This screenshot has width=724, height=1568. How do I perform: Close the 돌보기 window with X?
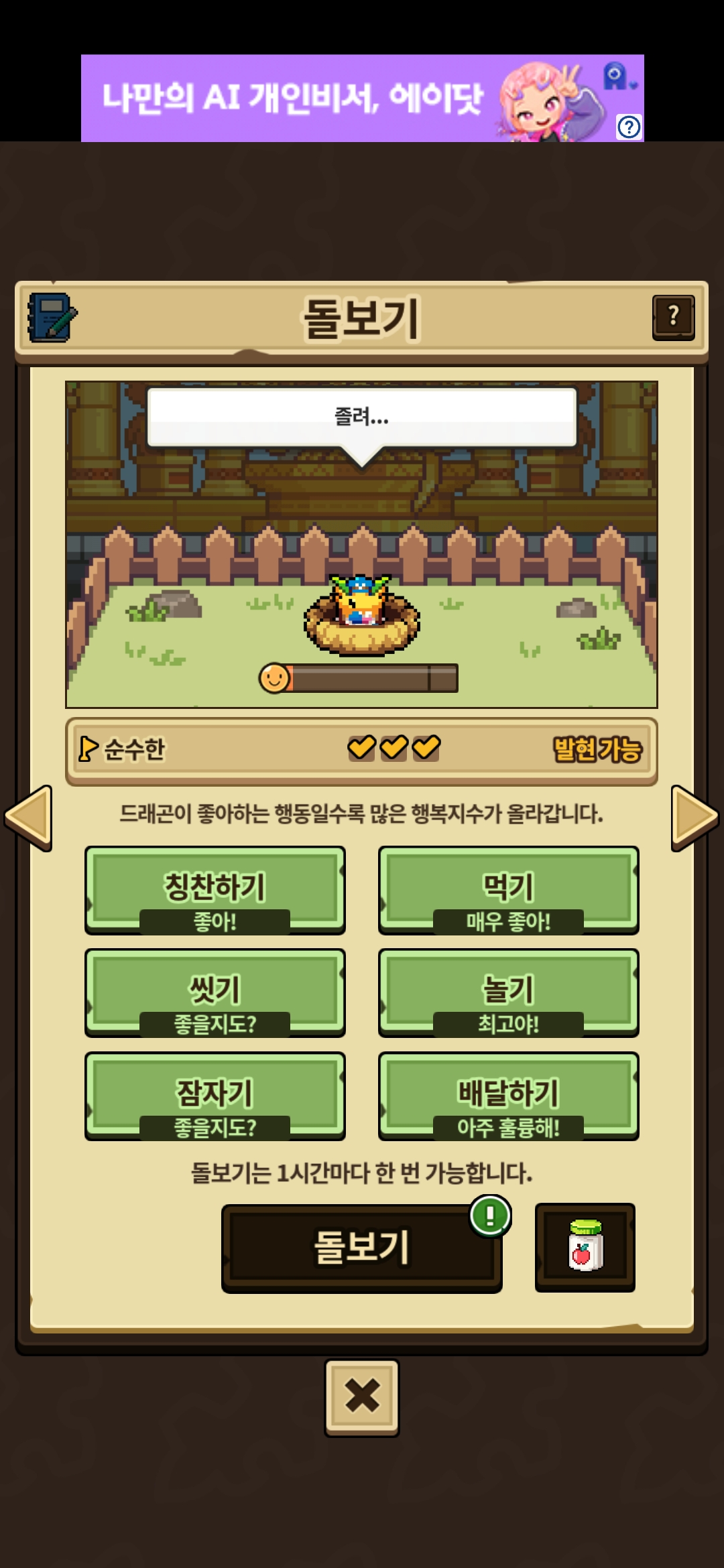coord(362,1397)
